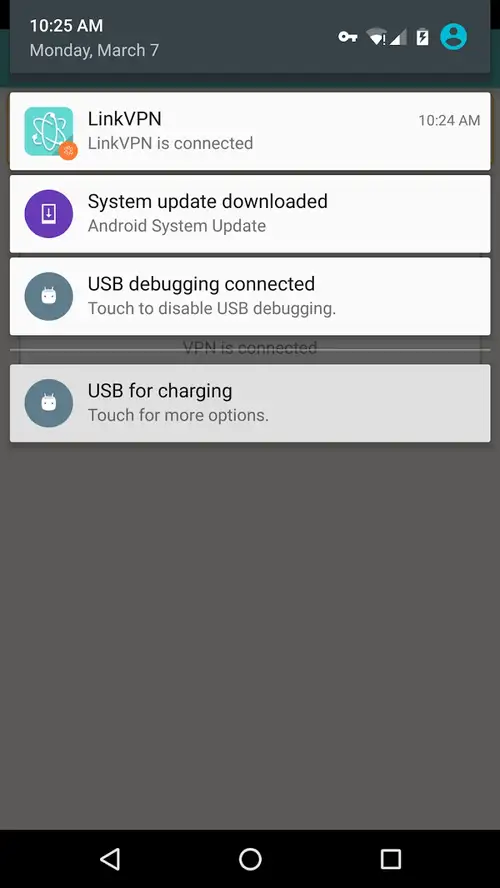Open the LinkVPN connected notification
The height and width of the screenshot is (888, 500).
click(250, 131)
